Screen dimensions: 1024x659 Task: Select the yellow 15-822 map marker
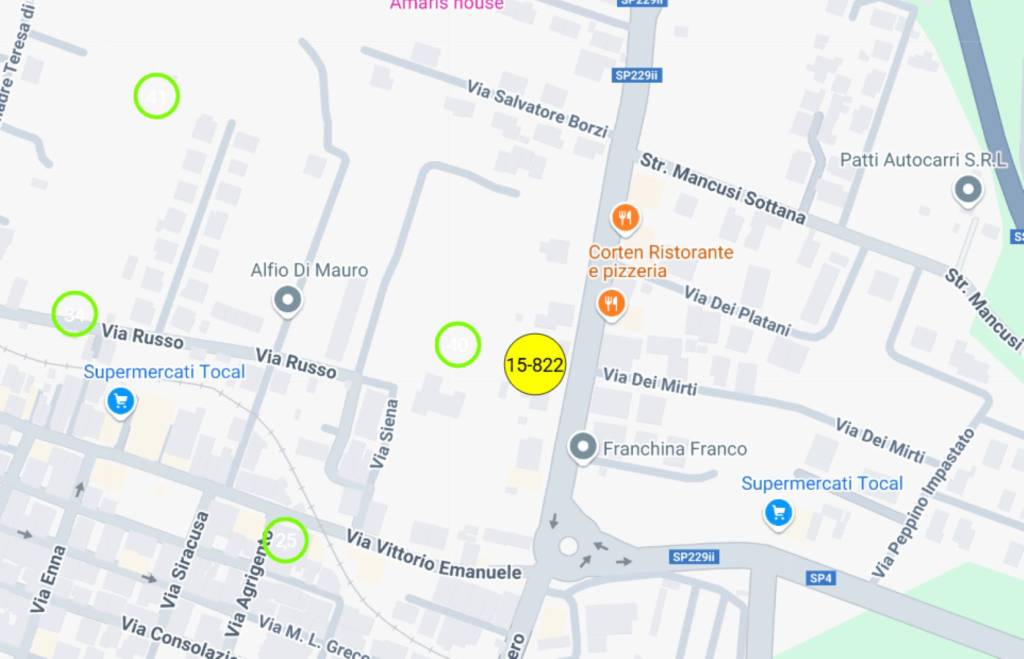[x=535, y=365]
